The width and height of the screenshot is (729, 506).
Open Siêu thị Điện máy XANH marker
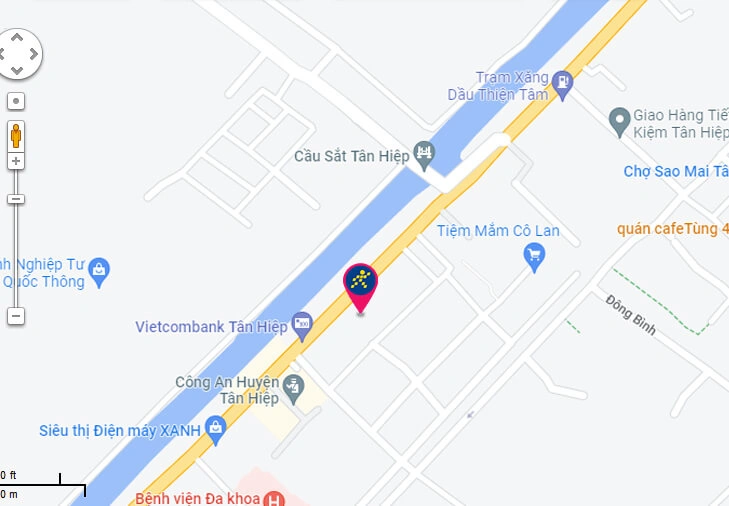click(x=217, y=431)
